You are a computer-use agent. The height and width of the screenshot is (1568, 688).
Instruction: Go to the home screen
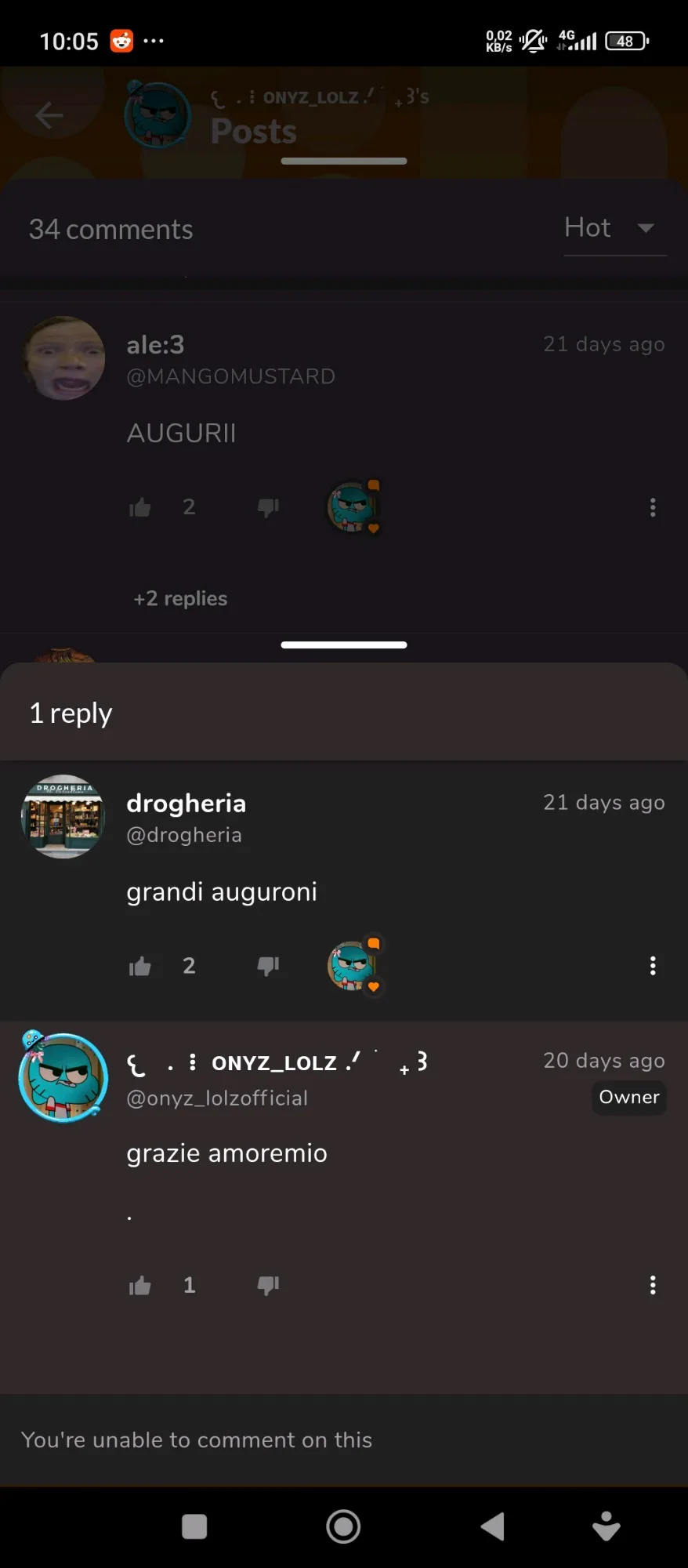[343, 1526]
